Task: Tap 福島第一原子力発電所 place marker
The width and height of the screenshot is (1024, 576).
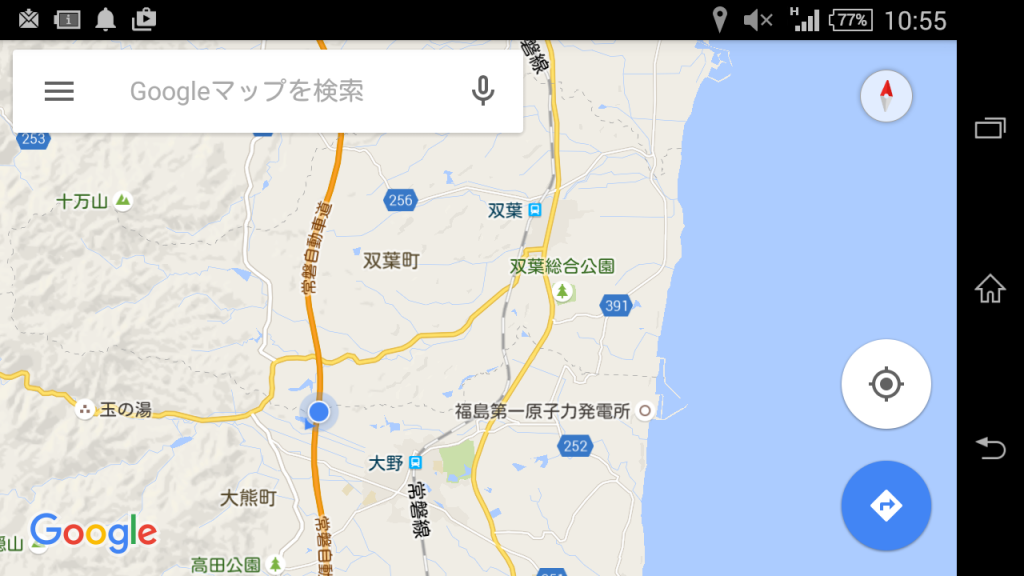Action: pyautogui.click(x=646, y=410)
